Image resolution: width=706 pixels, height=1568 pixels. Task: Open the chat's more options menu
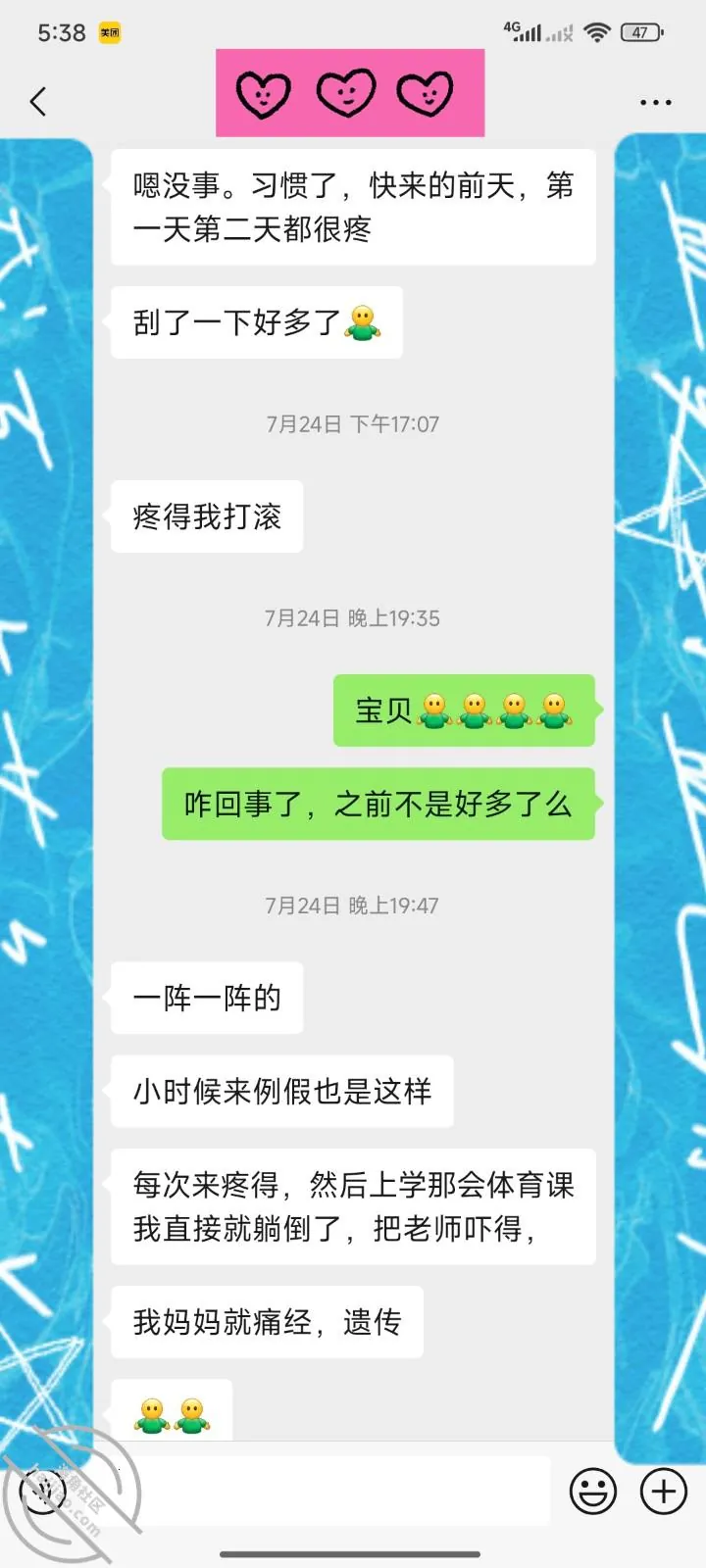pyautogui.click(x=655, y=102)
